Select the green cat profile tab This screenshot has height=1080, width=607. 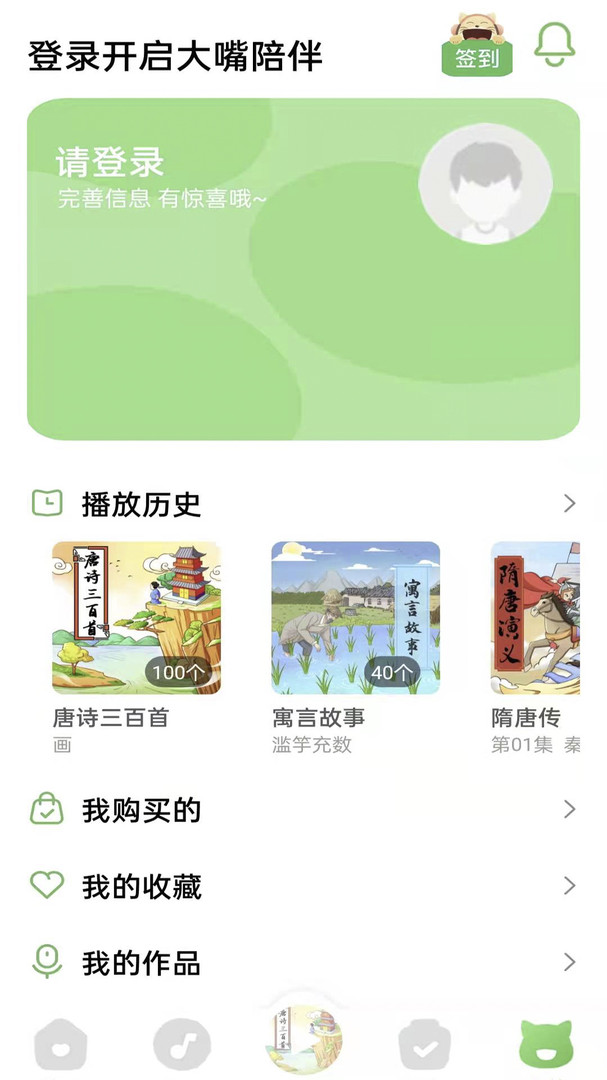tap(546, 1046)
